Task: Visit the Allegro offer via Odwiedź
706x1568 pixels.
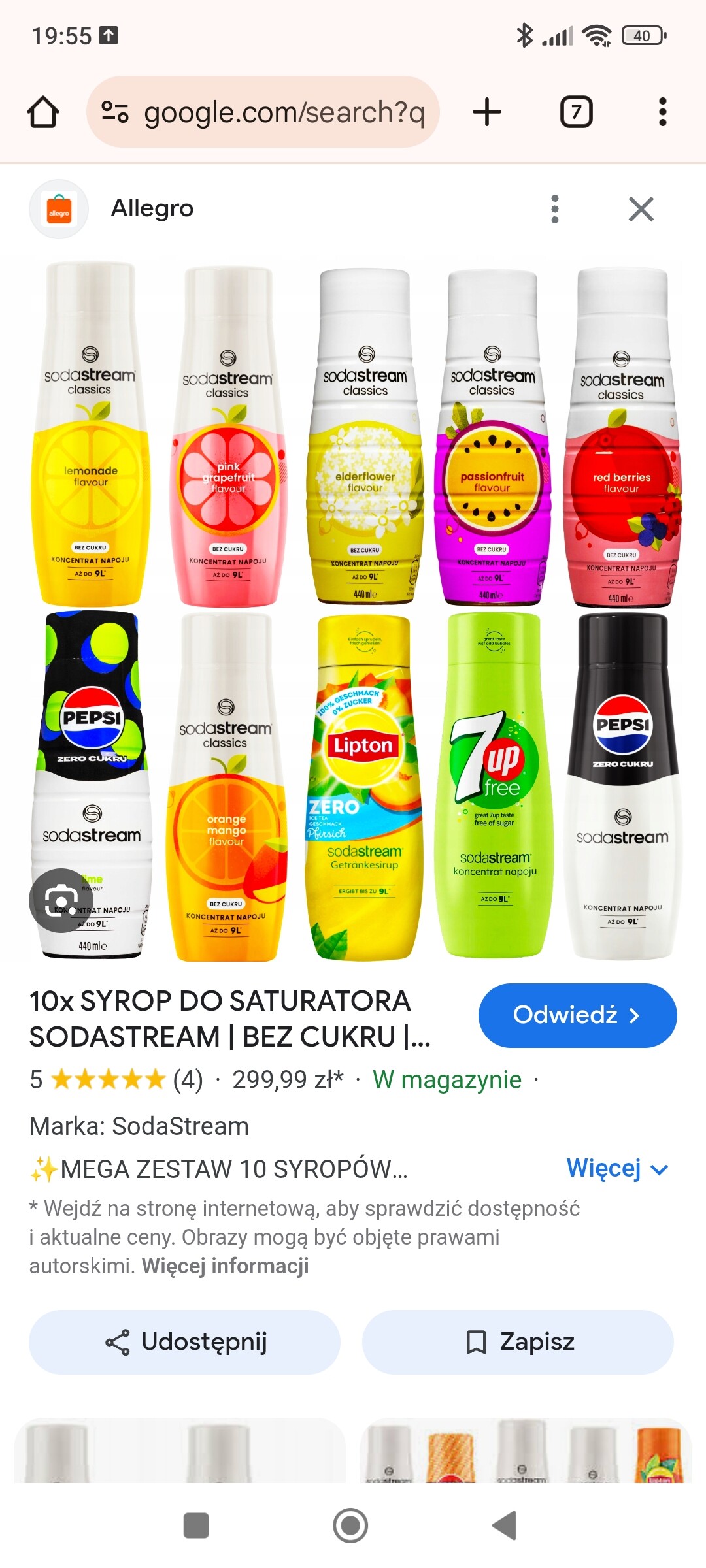Action: pyautogui.click(x=577, y=1015)
